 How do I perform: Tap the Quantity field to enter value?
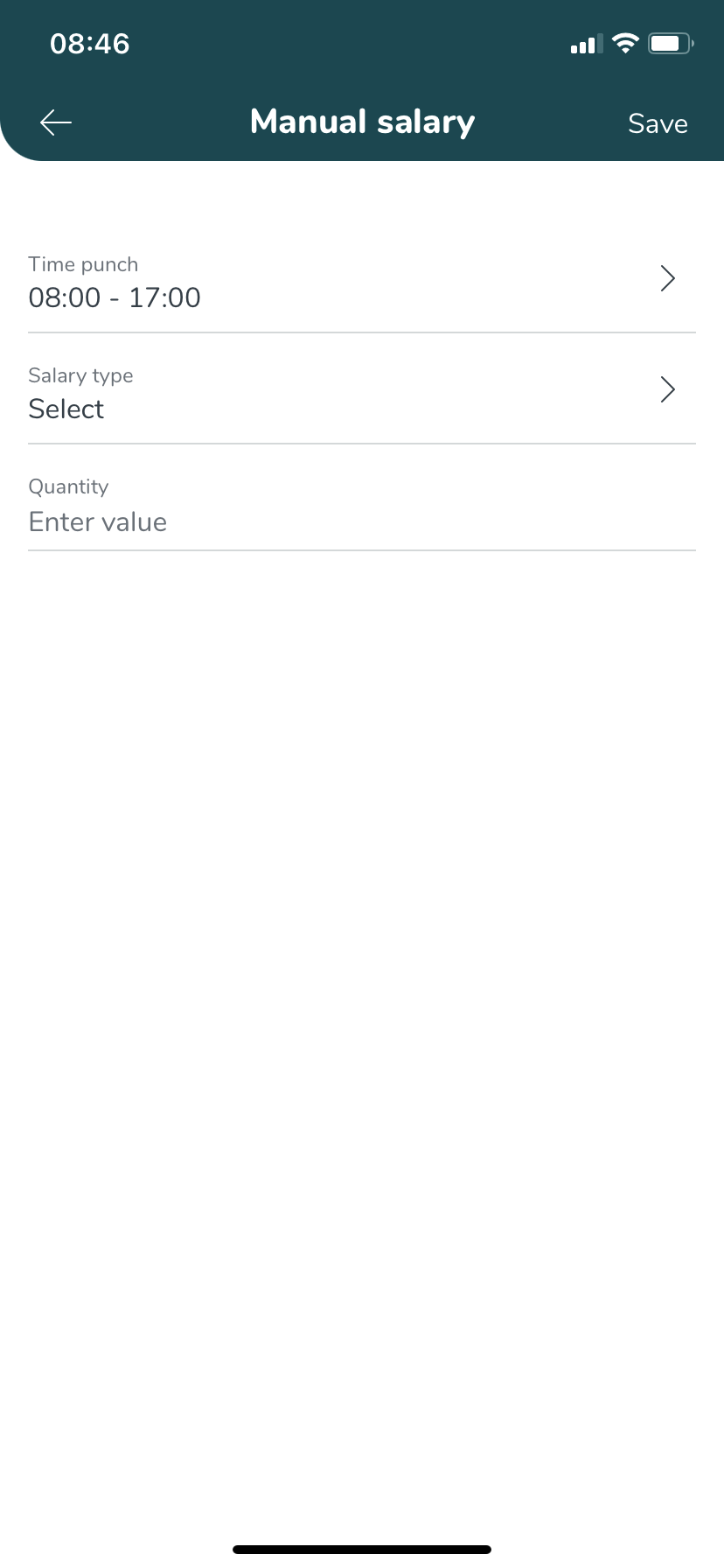click(x=362, y=506)
